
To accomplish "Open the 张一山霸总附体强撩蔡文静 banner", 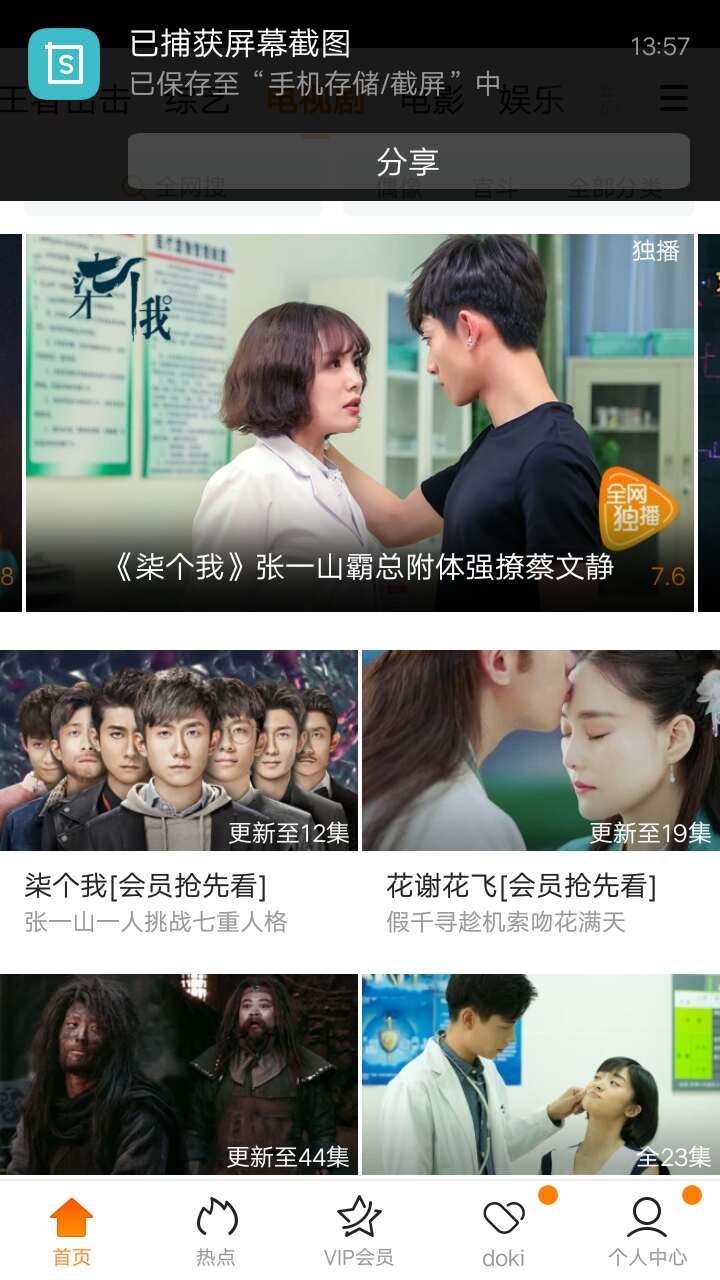I will click(360, 422).
